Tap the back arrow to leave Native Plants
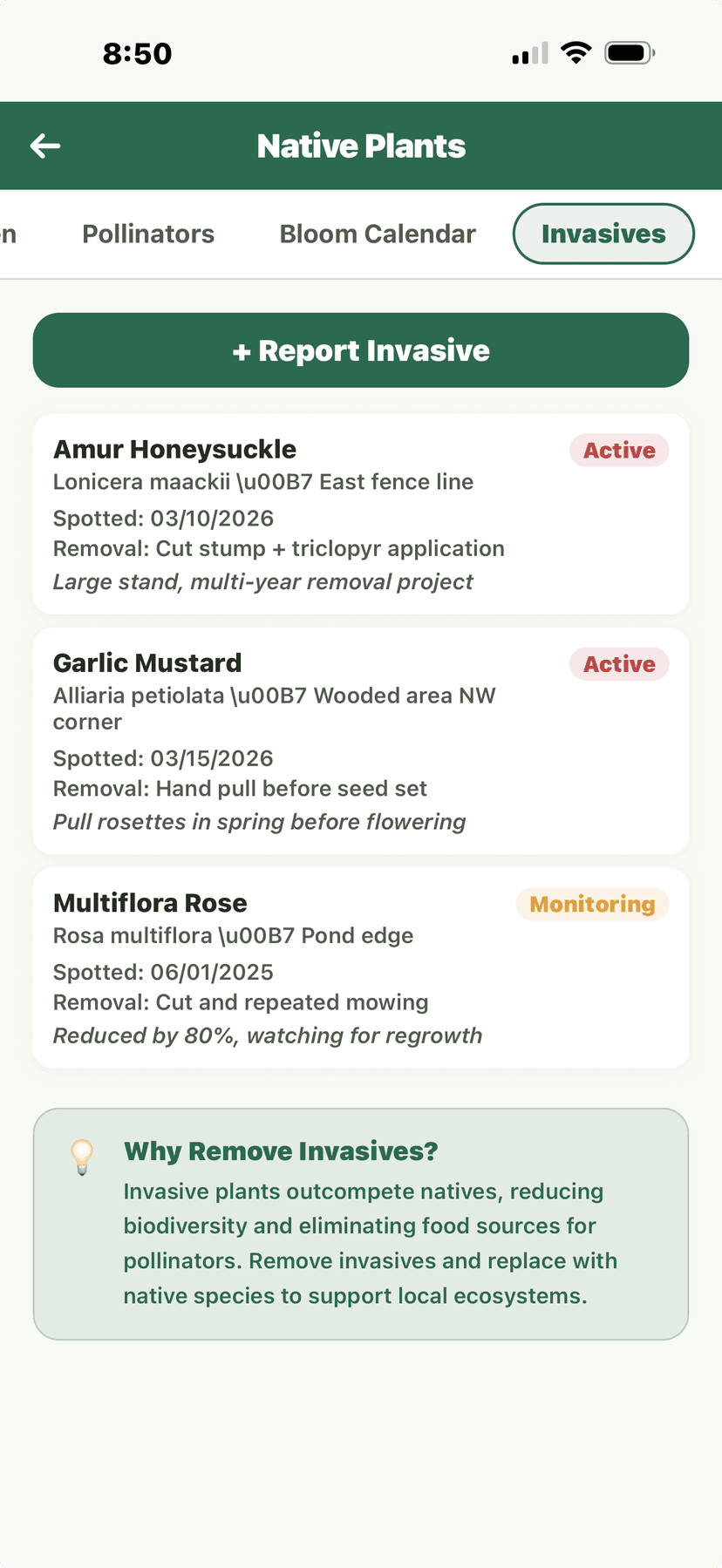This screenshot has width=722, height=1568. click(44, 146)
